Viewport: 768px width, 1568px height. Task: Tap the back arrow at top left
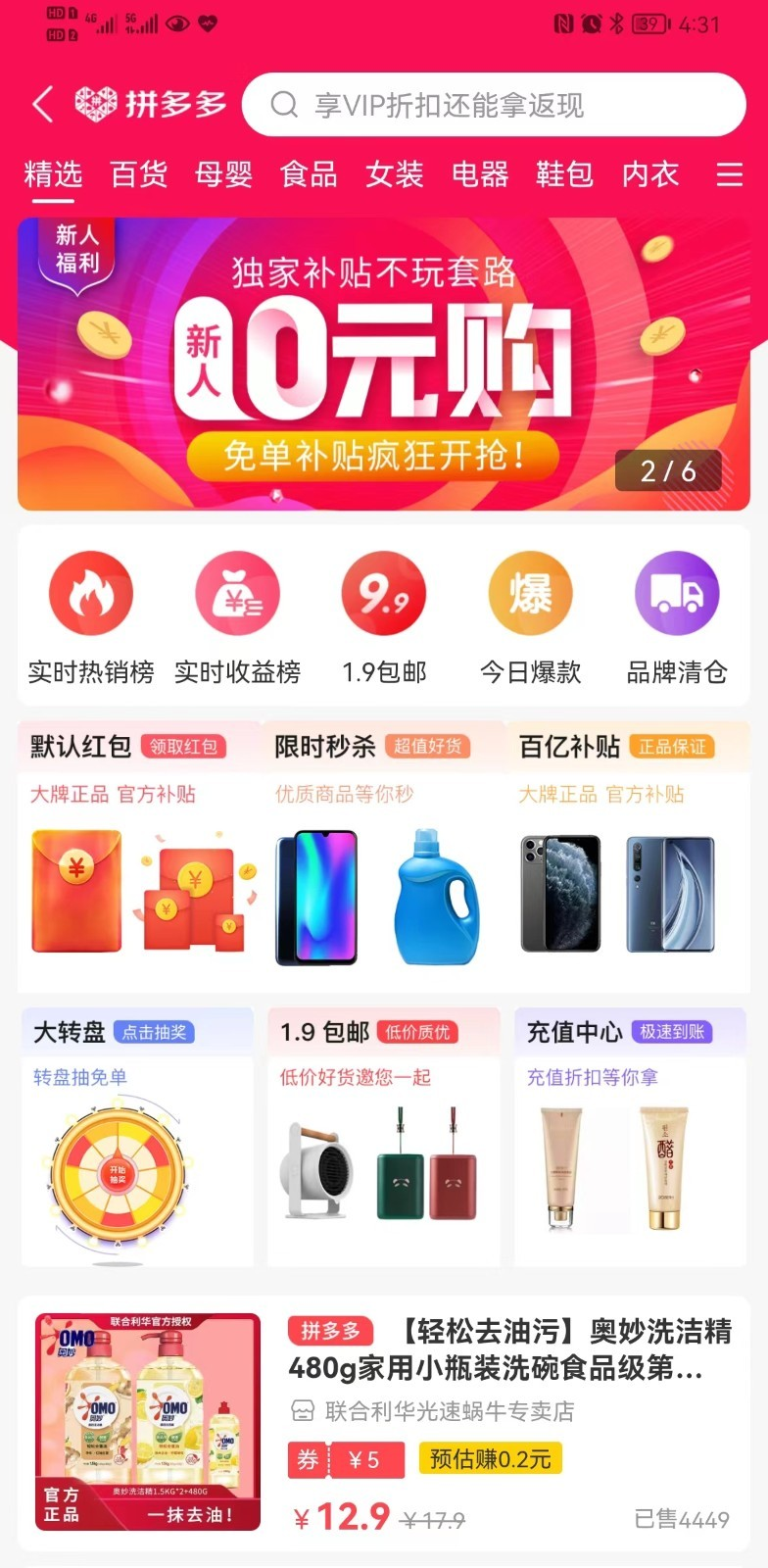(41, 104)
